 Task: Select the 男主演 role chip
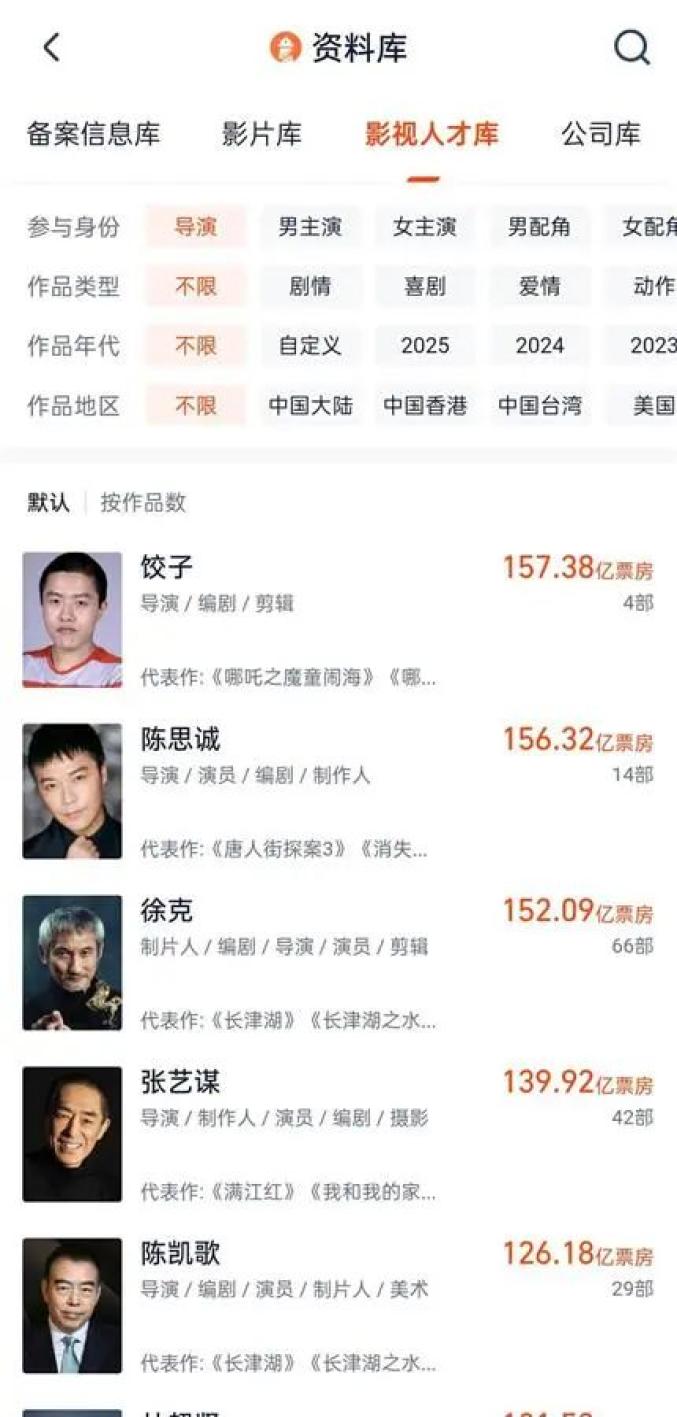[310, 227]
